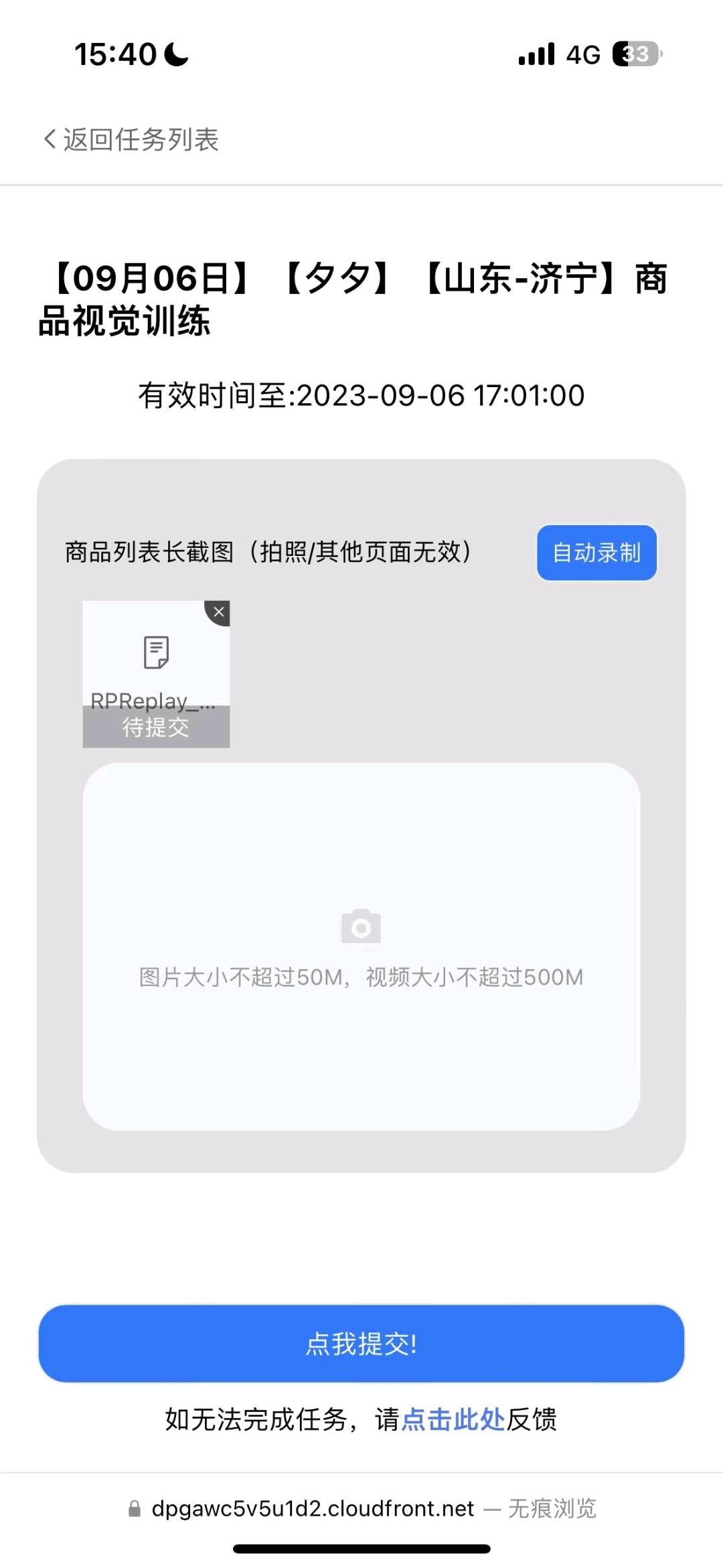
Task: Submit with 点我提交! button
Action: (361, 1343)
